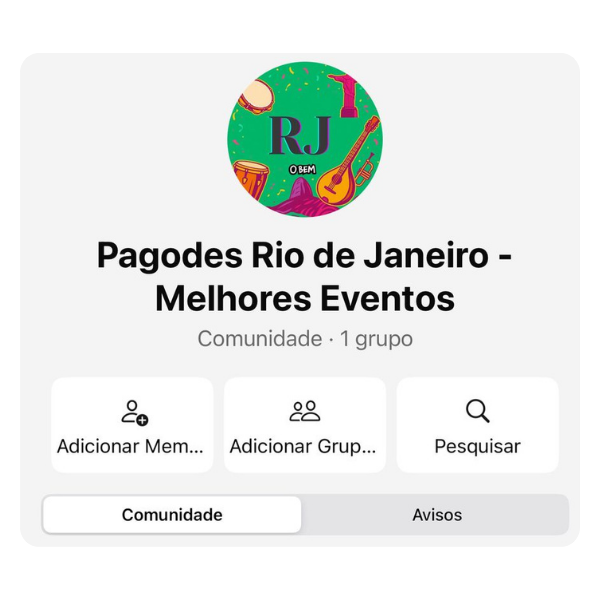Switch to the Avisos tab
The width and height of the screenshot is (600, 600).
437,515
